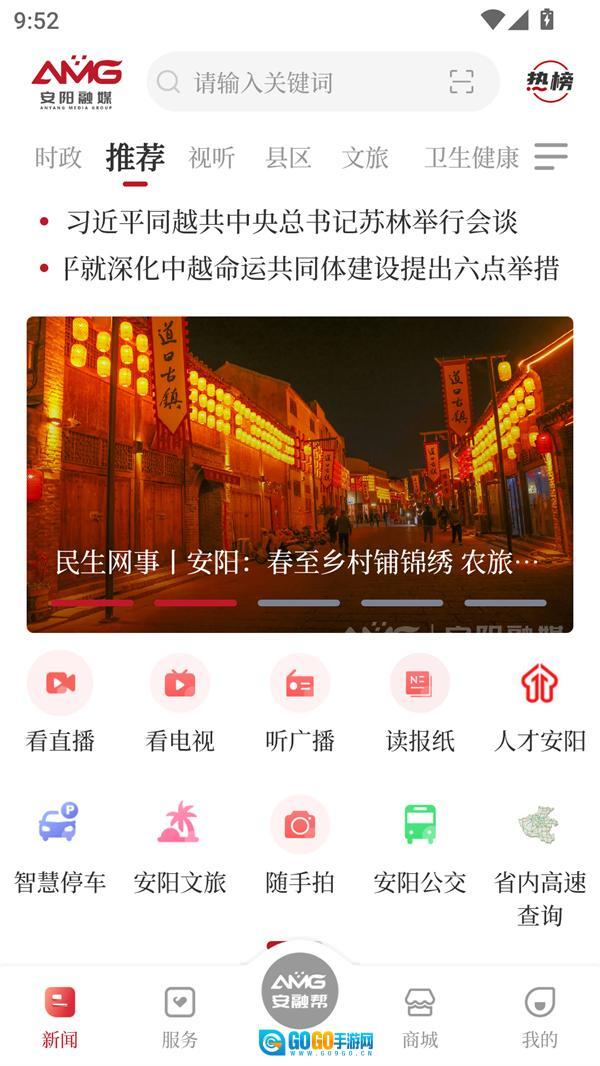This screenshot has height=1066, width=600.
Task: Switch to the 县区 tab
Action: (x=288, y=158)
